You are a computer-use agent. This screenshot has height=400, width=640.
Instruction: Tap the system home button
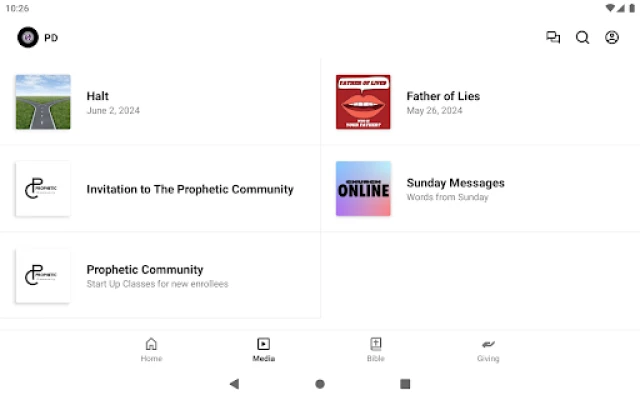point(320,384)
